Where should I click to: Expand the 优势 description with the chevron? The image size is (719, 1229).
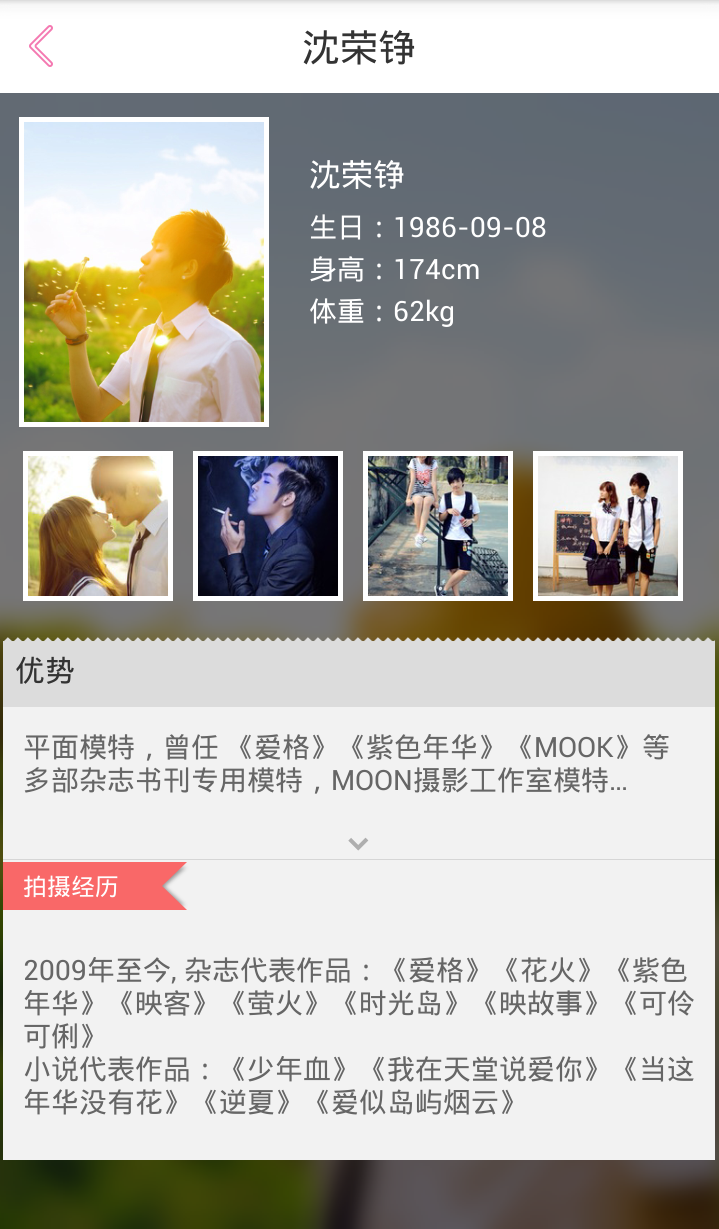pyautogui.click(x=358, y=844)
